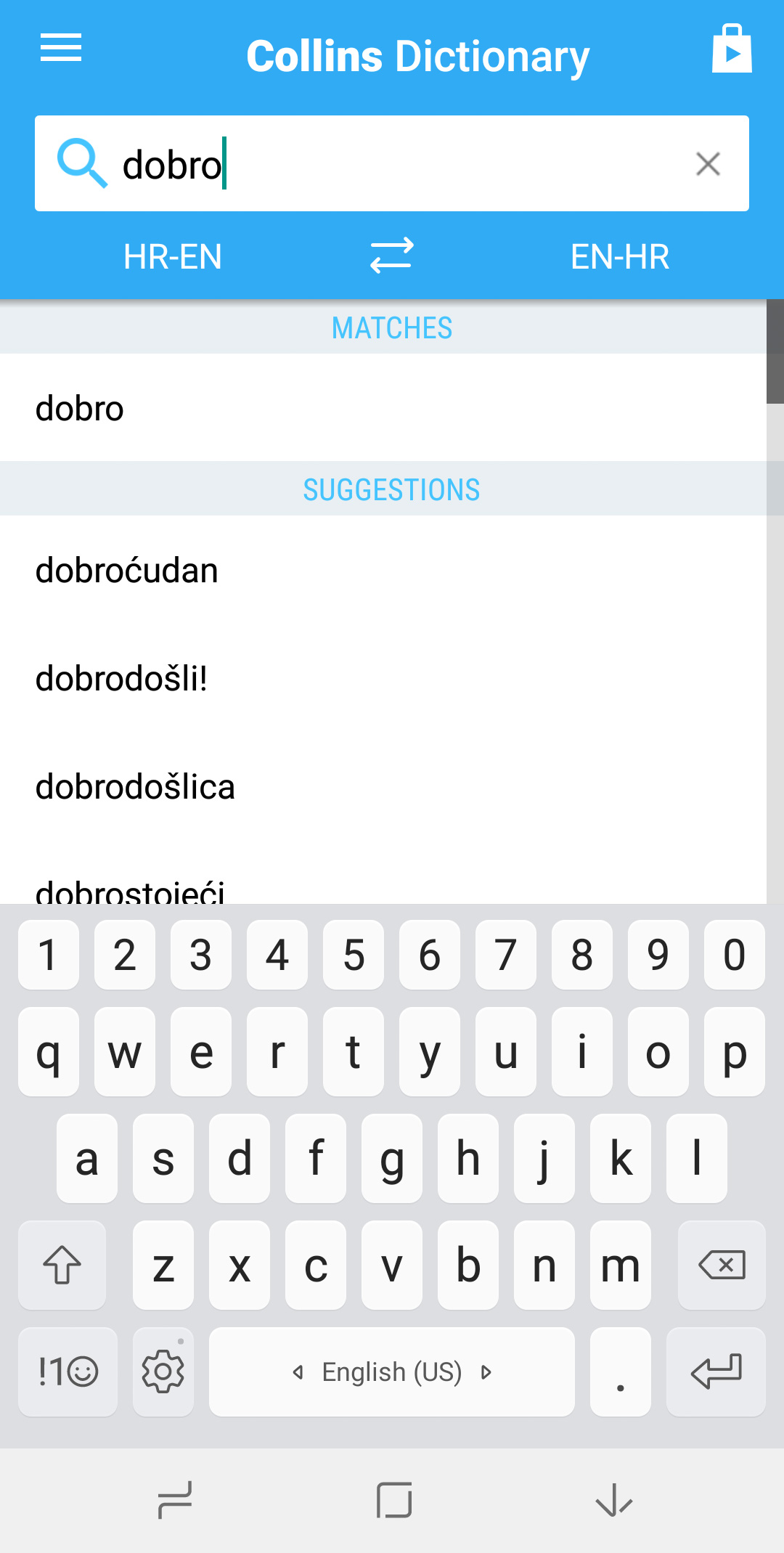
Task: Swap the translation direction arrows
Action: (x=391, y=256)
